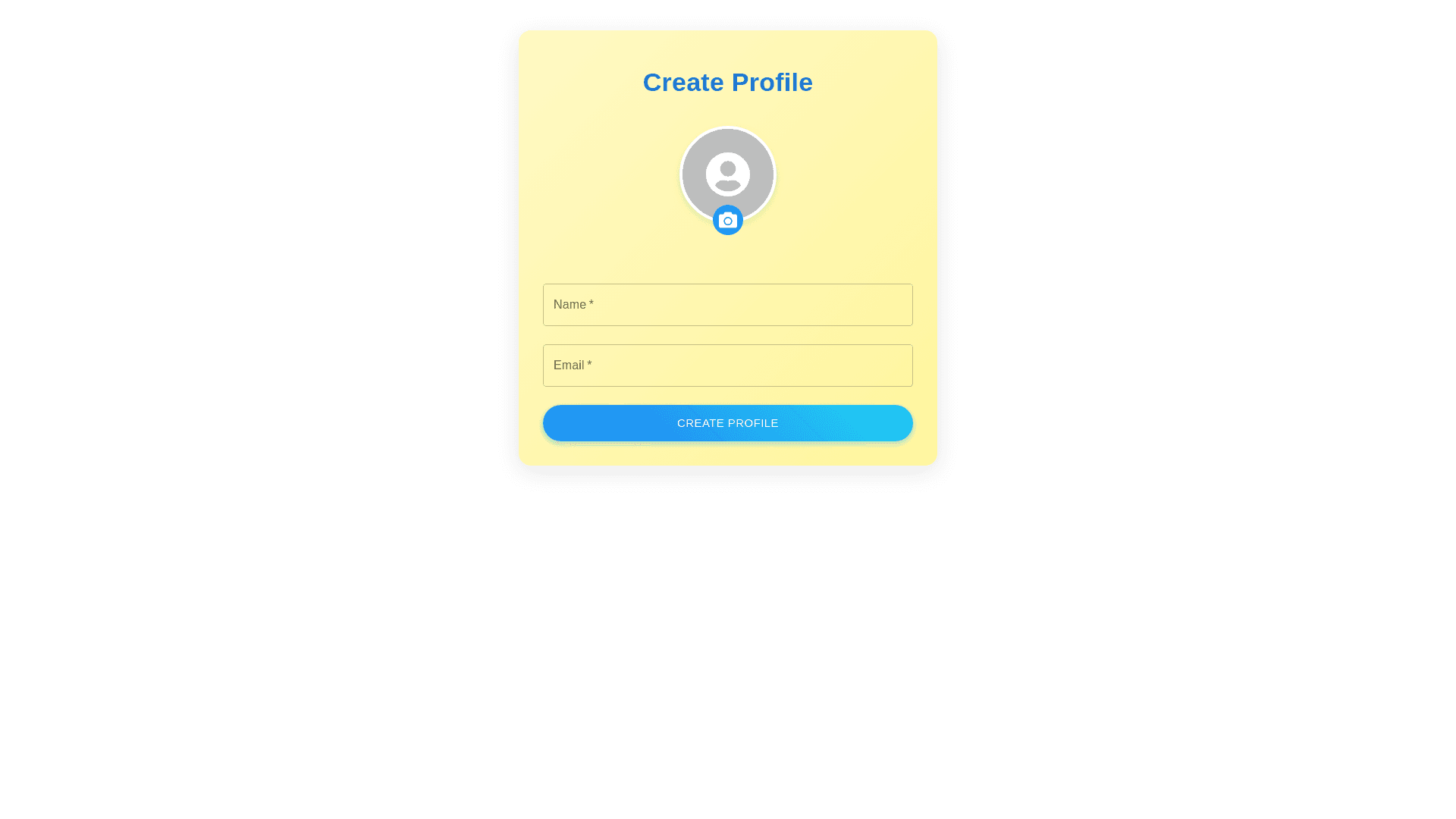The height and width of the screenshot is (819, 1456).
Task: Focus the Name input field
Action: click(x=727, y=305)
